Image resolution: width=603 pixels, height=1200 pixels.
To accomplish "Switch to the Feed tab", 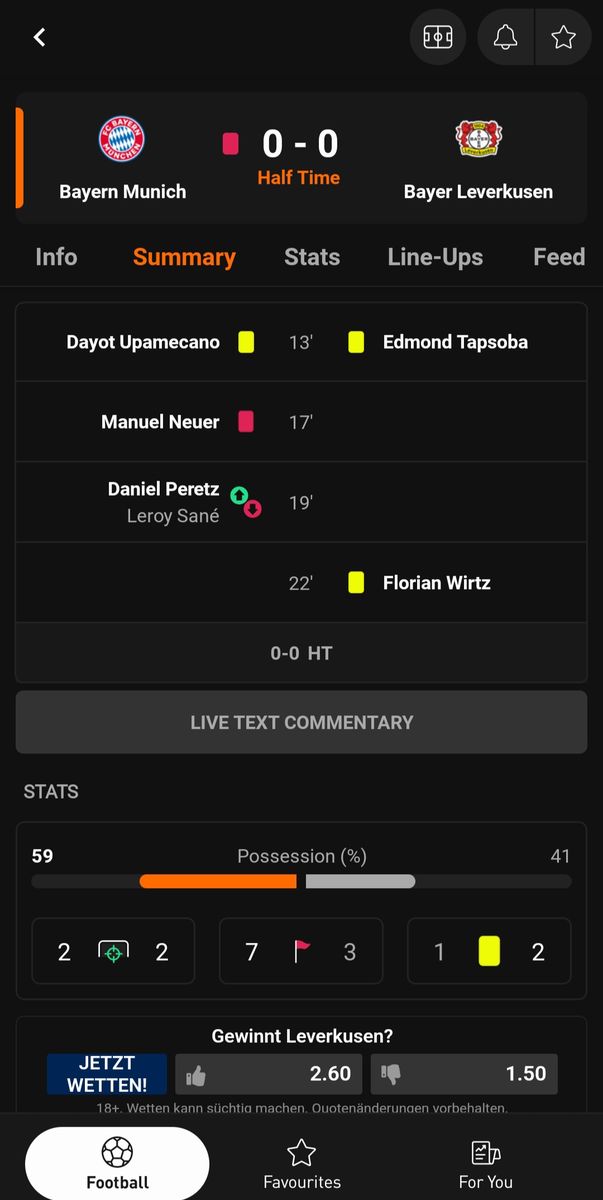I will pyautogui.click(x=558, y=257).
